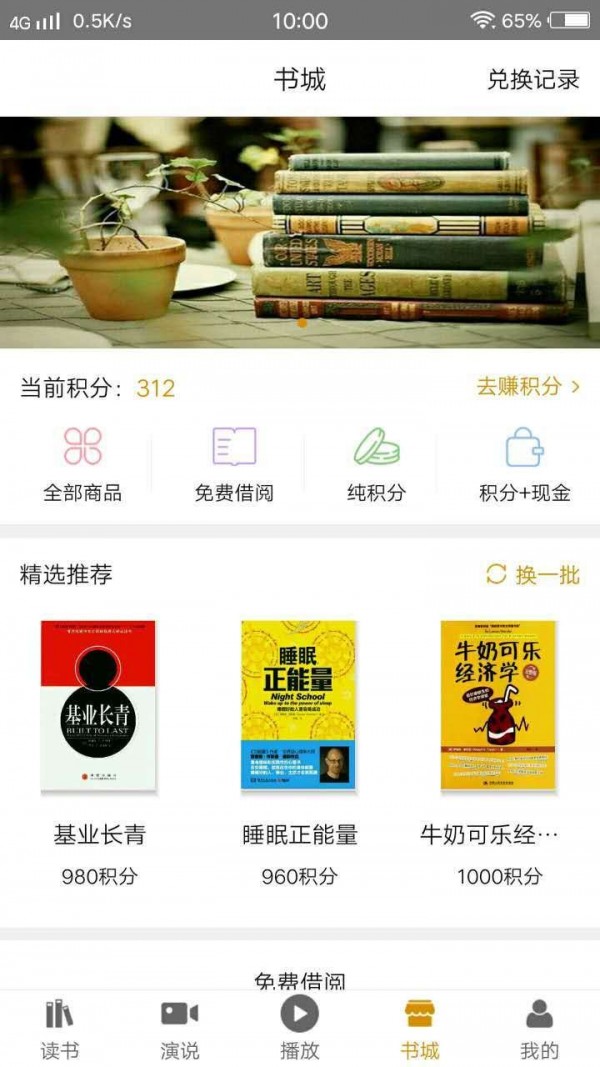Tap 去赚积分 to earn points

click(528, 386)
